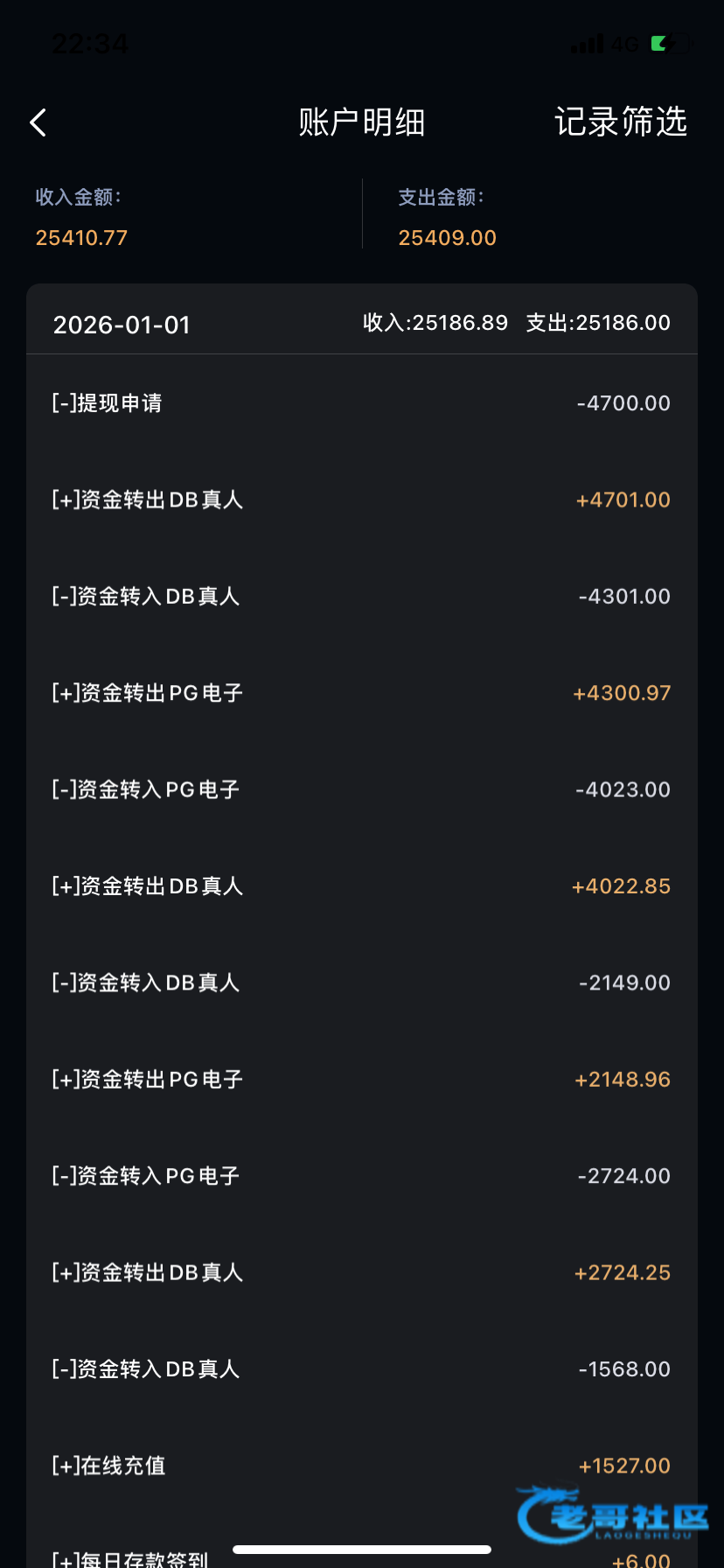Open the 记录筛选 record filter
This screenshot has width=724, height=1568.
coord(620,122)
